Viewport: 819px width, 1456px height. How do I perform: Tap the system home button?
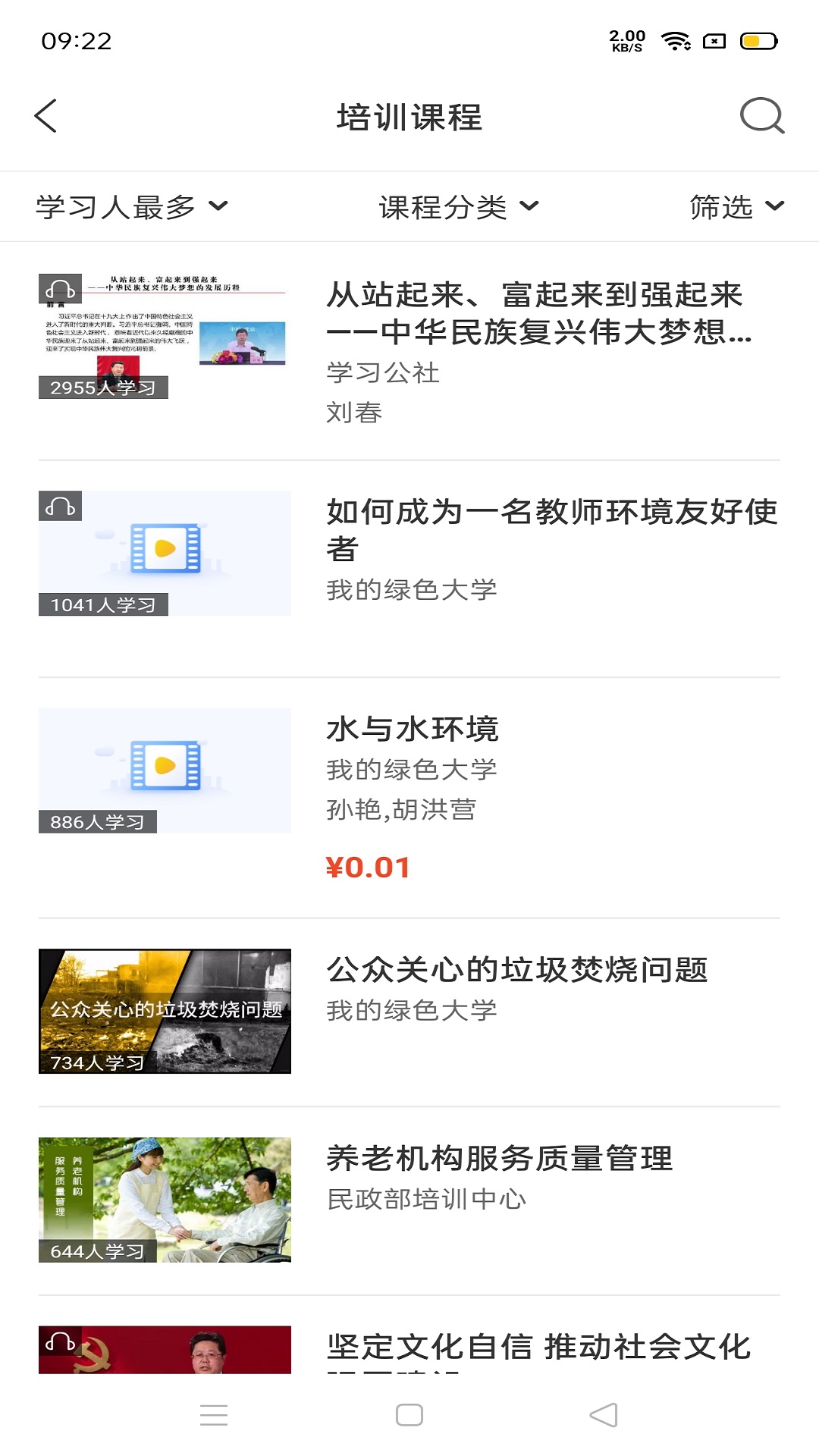click(x=409, y=1415)
